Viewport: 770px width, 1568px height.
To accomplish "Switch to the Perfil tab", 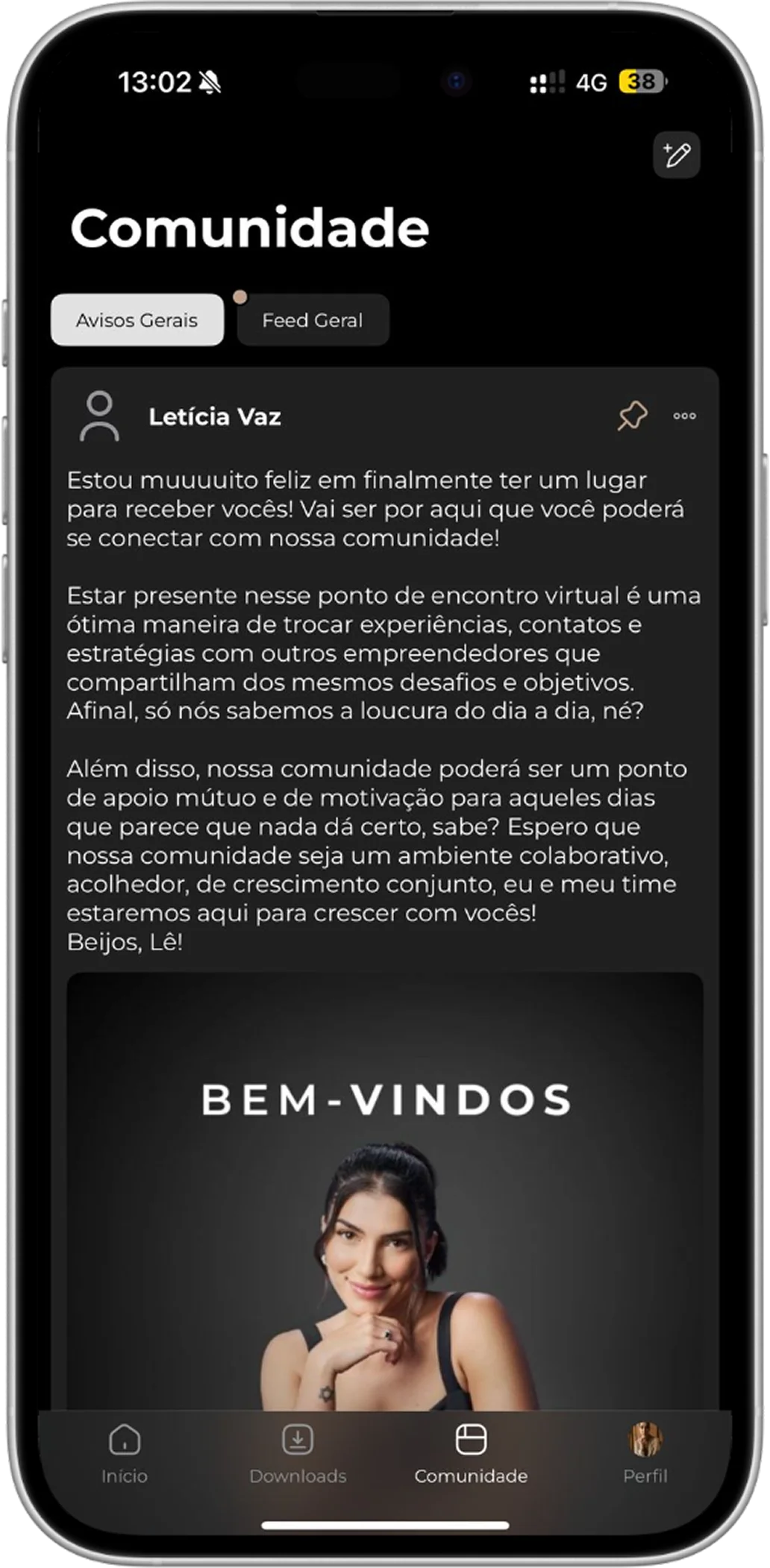I will [x=645, y=1453].
